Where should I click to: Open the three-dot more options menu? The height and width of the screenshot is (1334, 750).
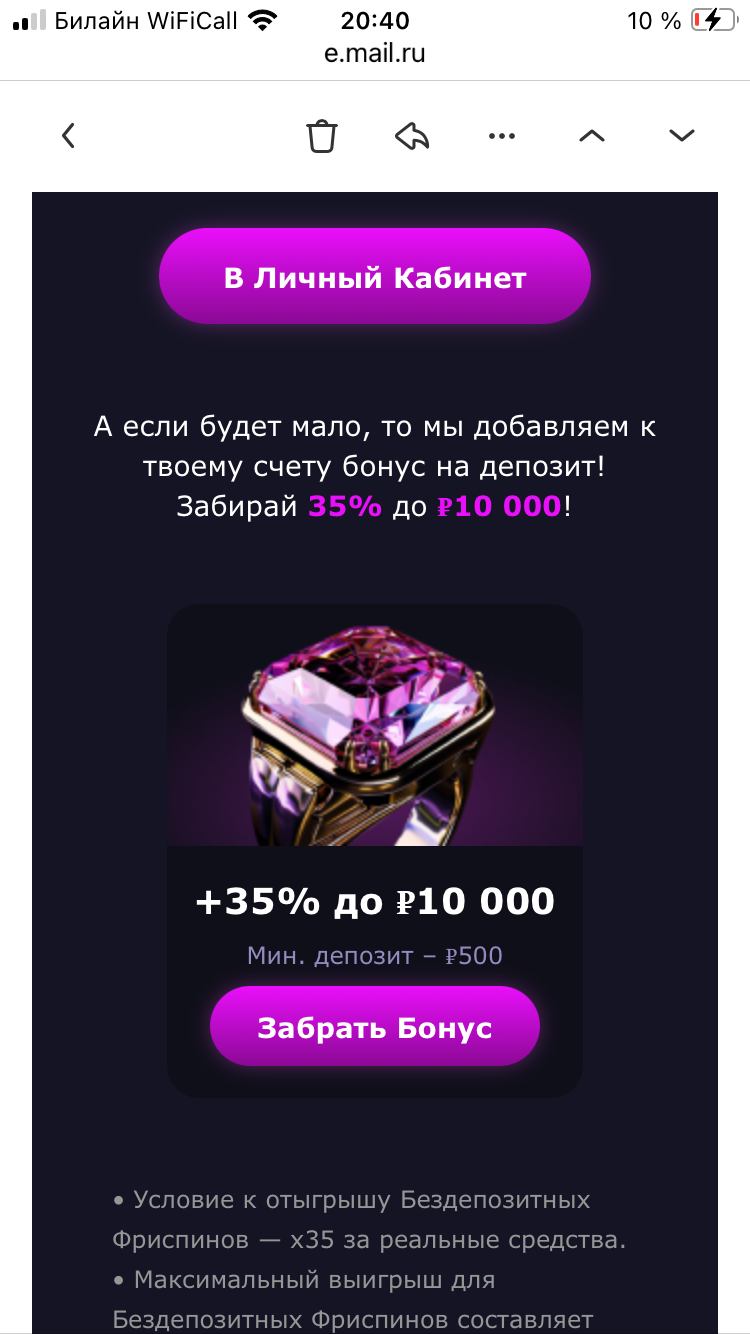(502, 136)
